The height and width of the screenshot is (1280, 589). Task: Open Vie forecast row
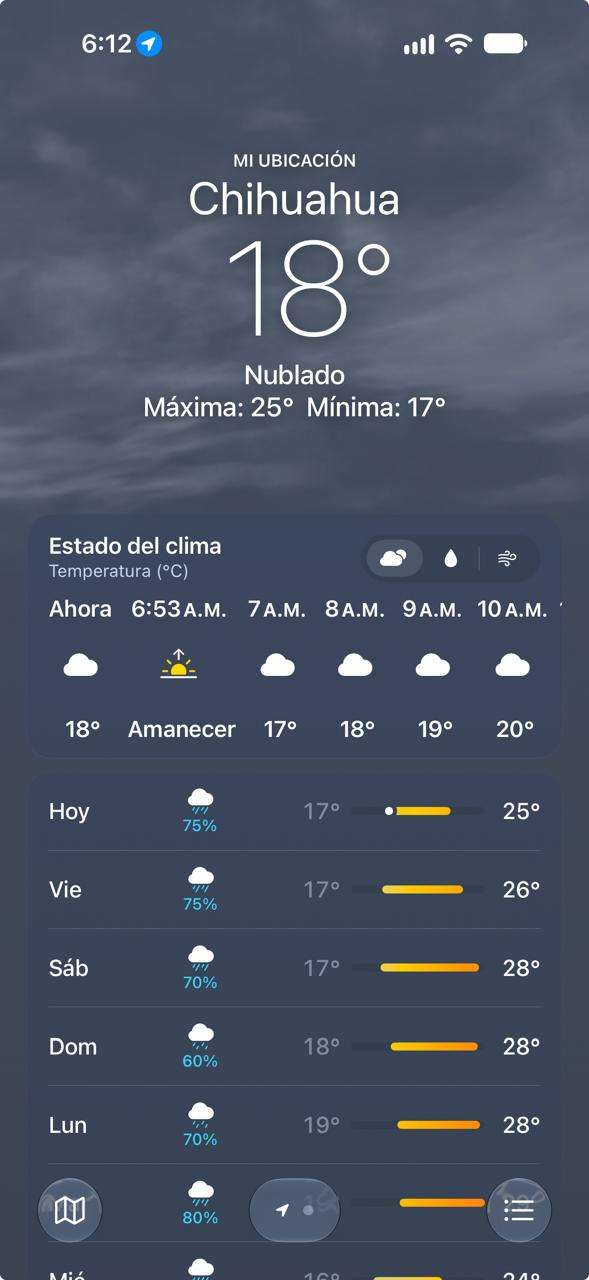tap(294, 890)
